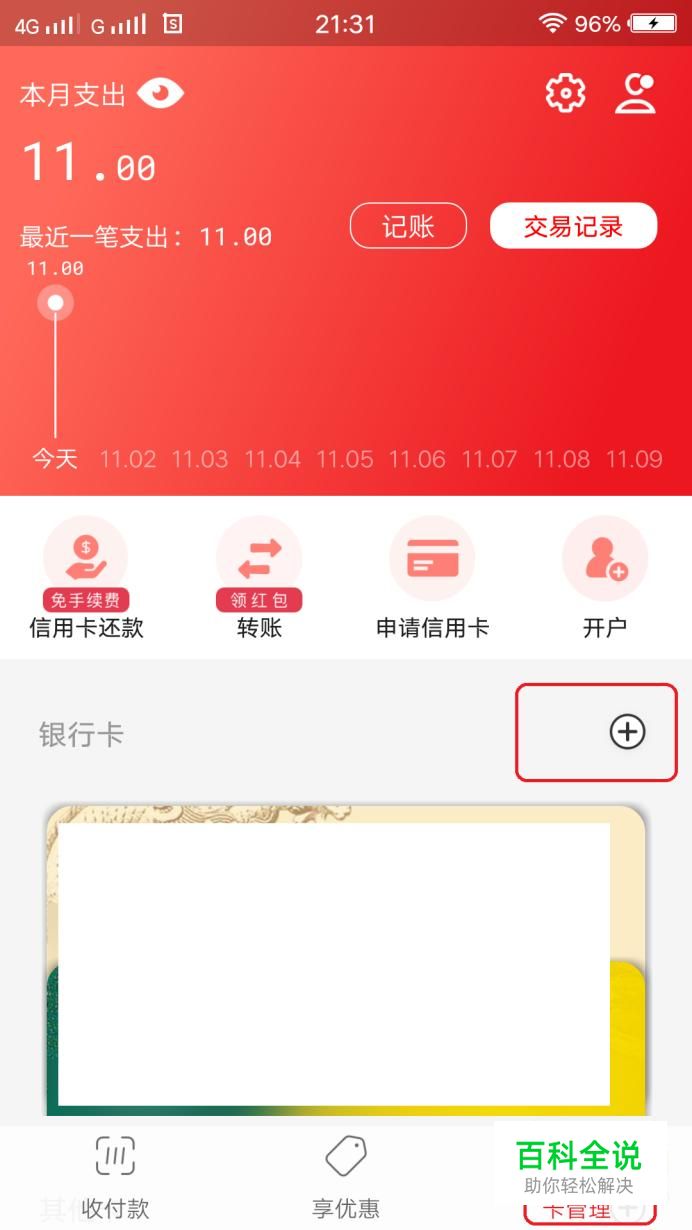Open 开户 account opening
692x1230 pixels.
click(605, 578)
